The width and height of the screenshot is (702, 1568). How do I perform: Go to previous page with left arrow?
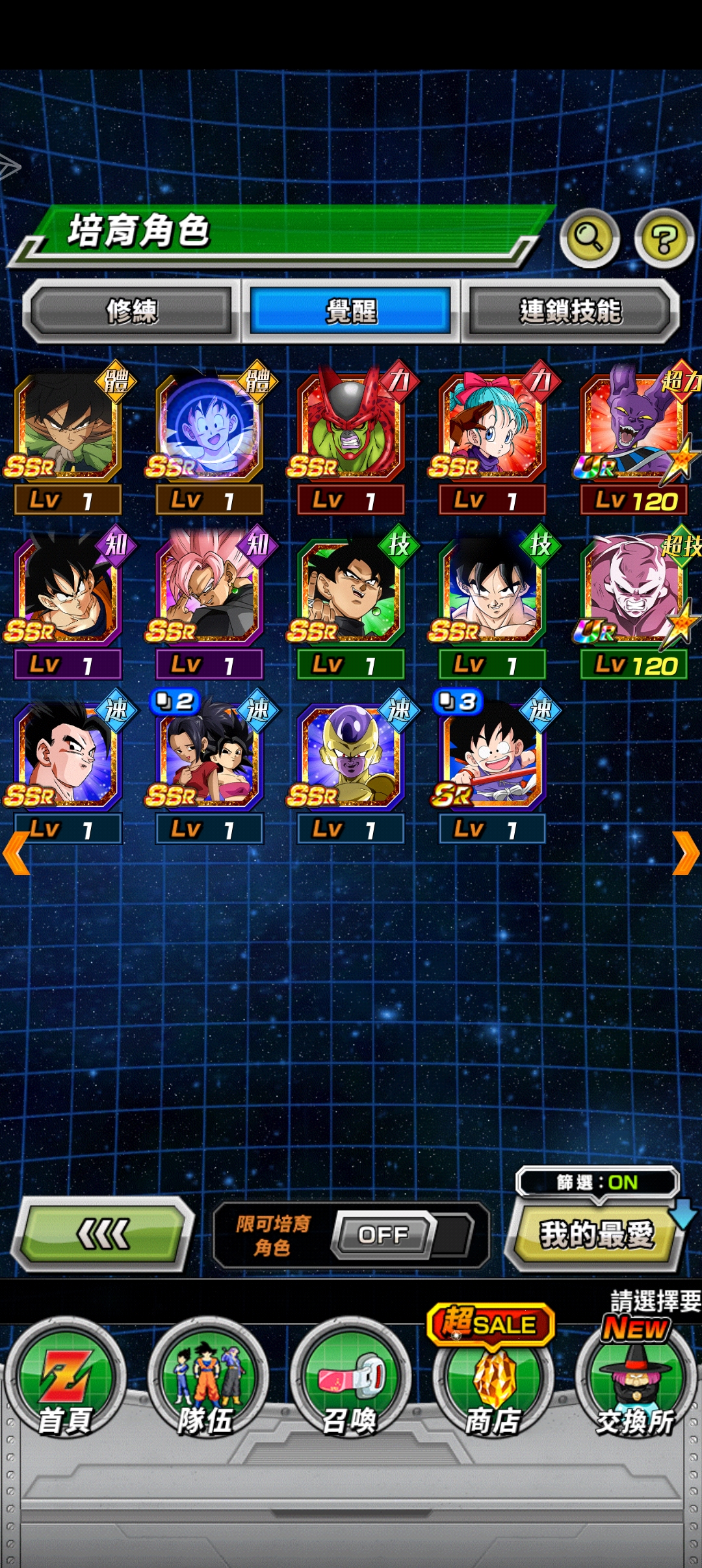(16, 853)
